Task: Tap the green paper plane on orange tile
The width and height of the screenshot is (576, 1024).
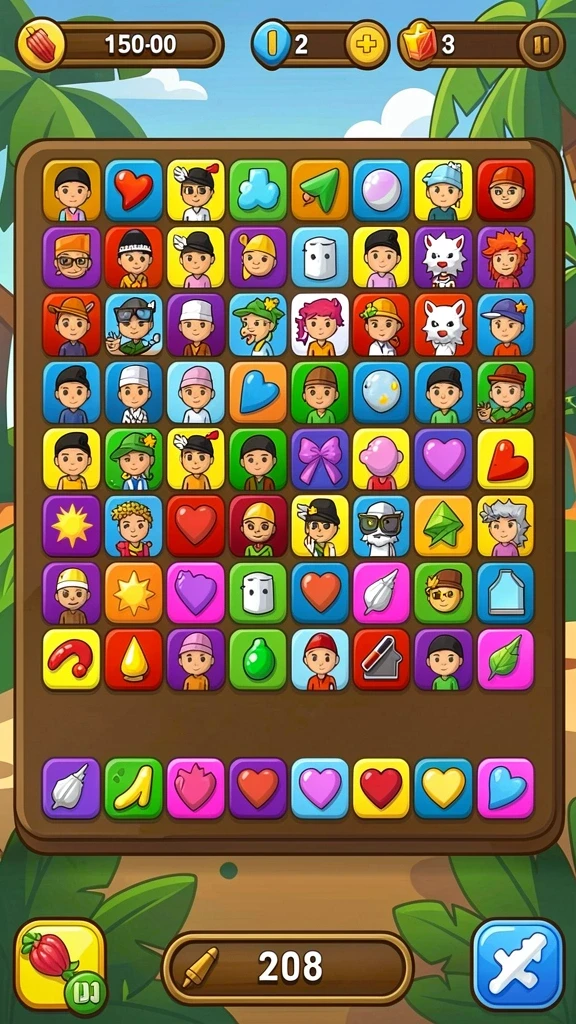Action: (x=320, y=190)
